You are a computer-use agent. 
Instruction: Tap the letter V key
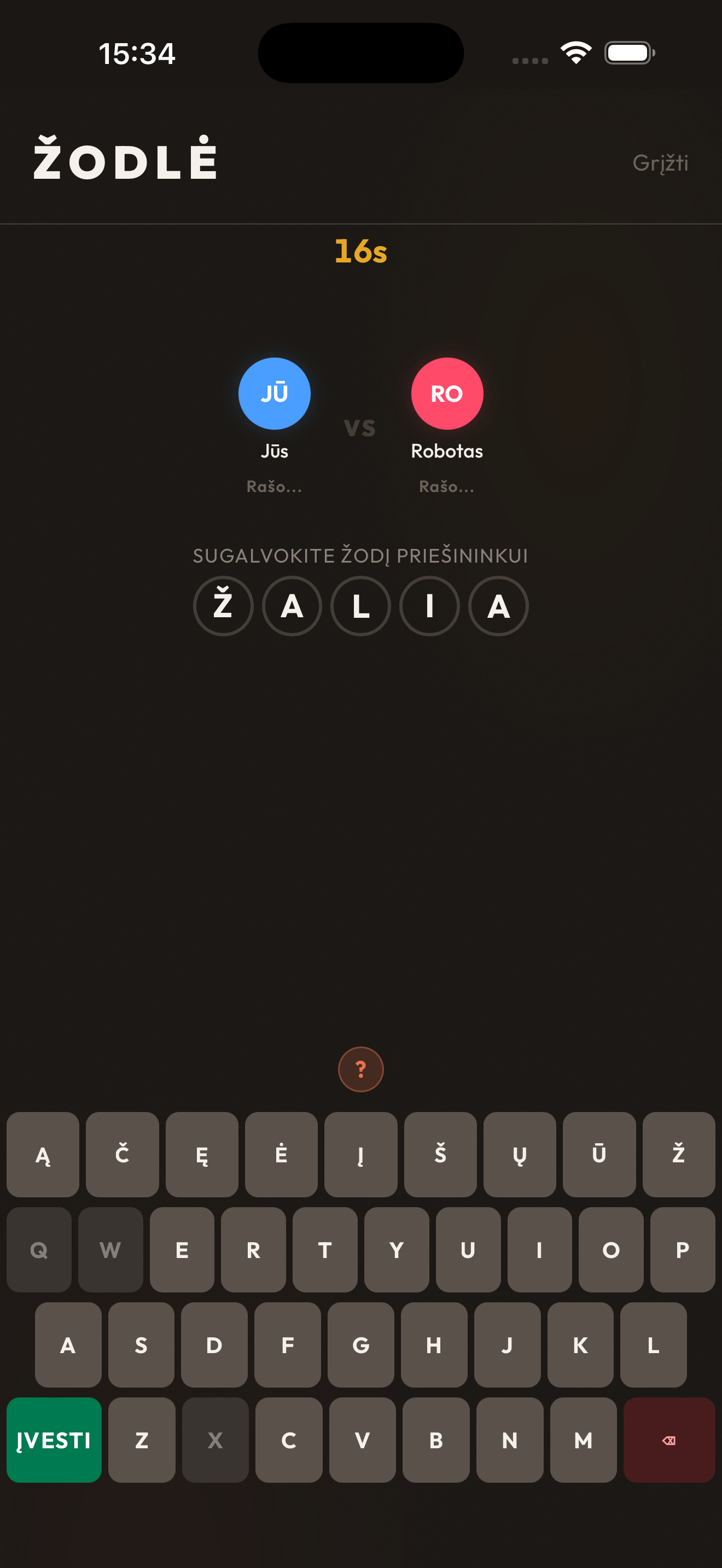362,1440
